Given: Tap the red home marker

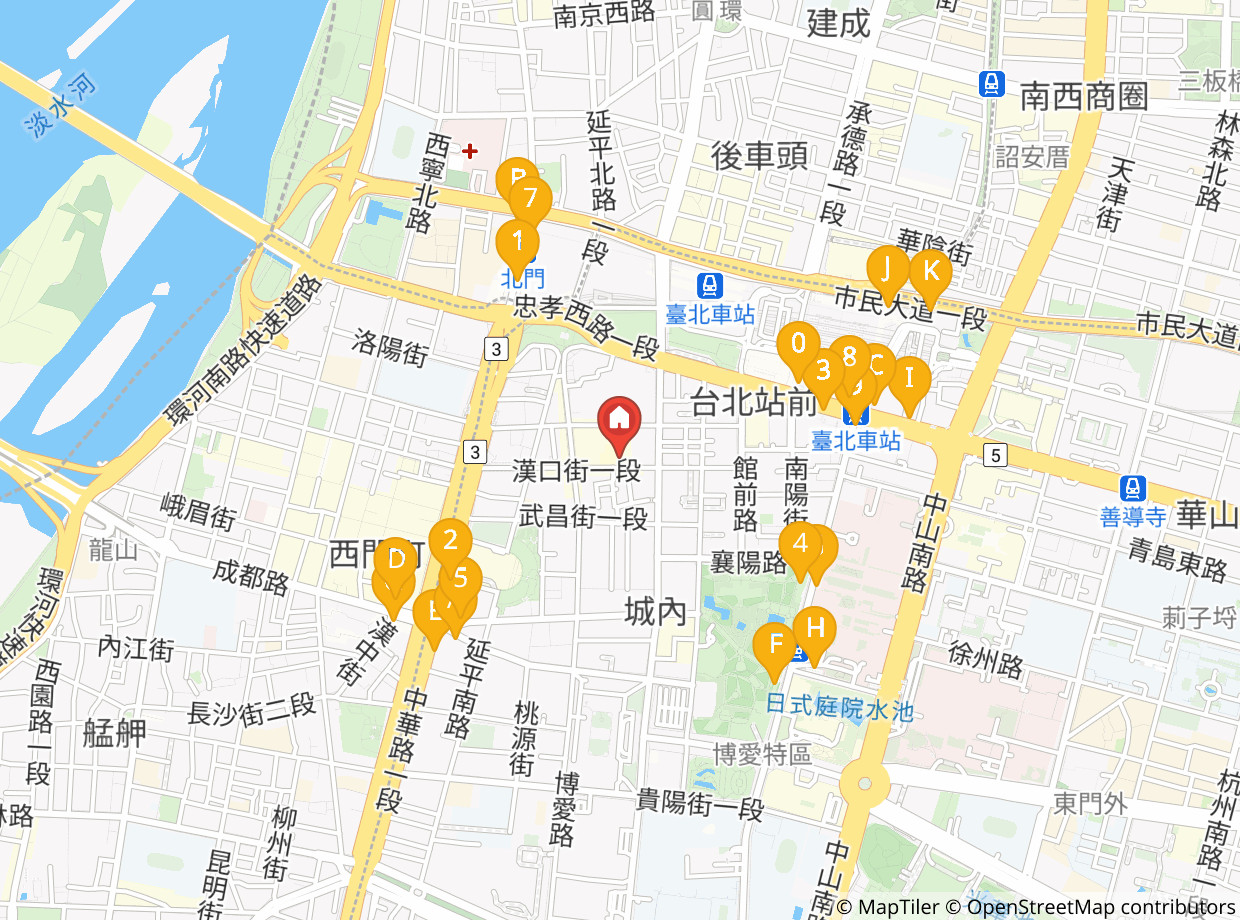Looking at the screenshot, I should pos(620,425).
